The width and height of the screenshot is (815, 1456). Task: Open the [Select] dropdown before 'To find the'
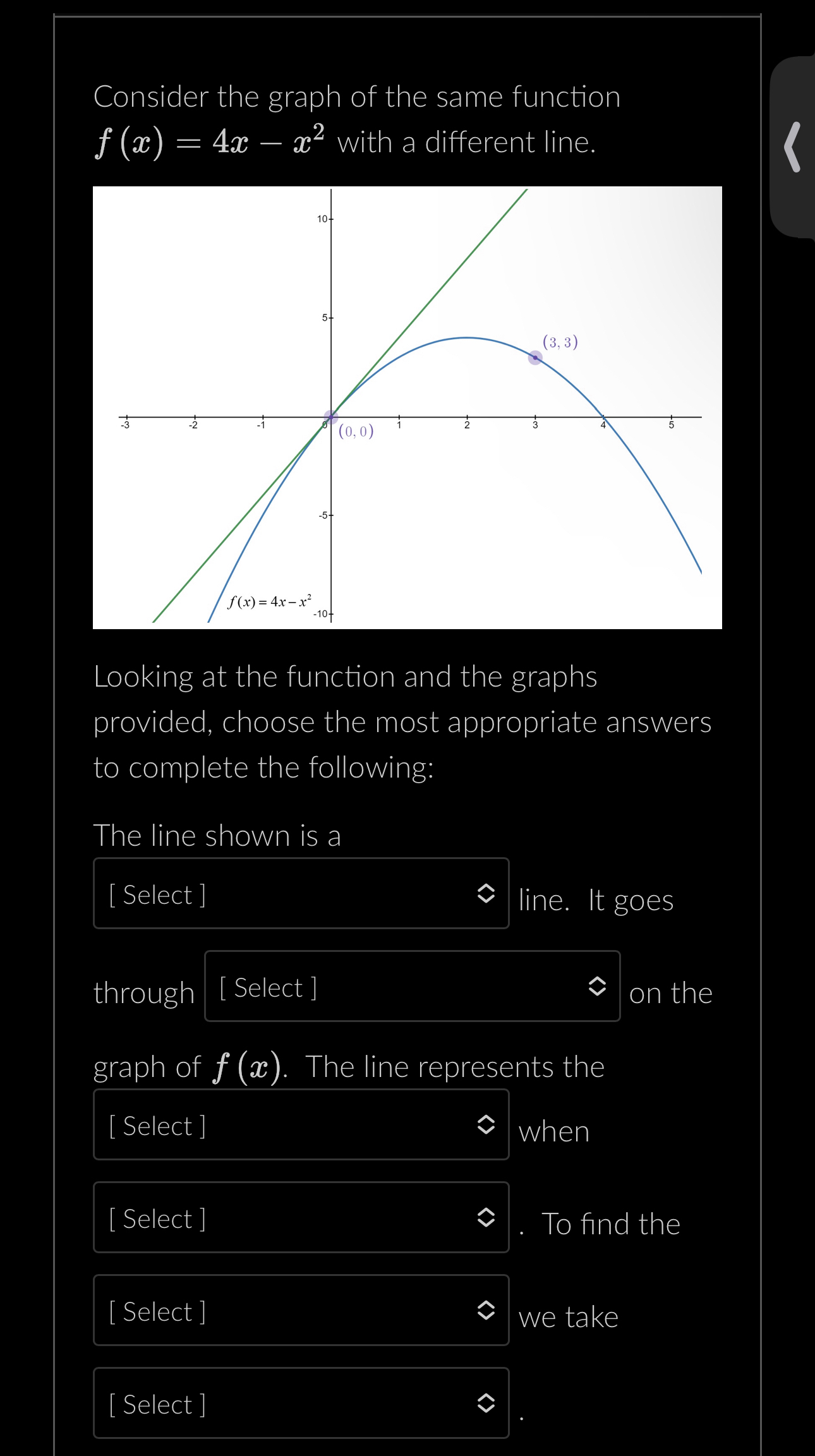pyautogui.click(x=301, y=1219)
